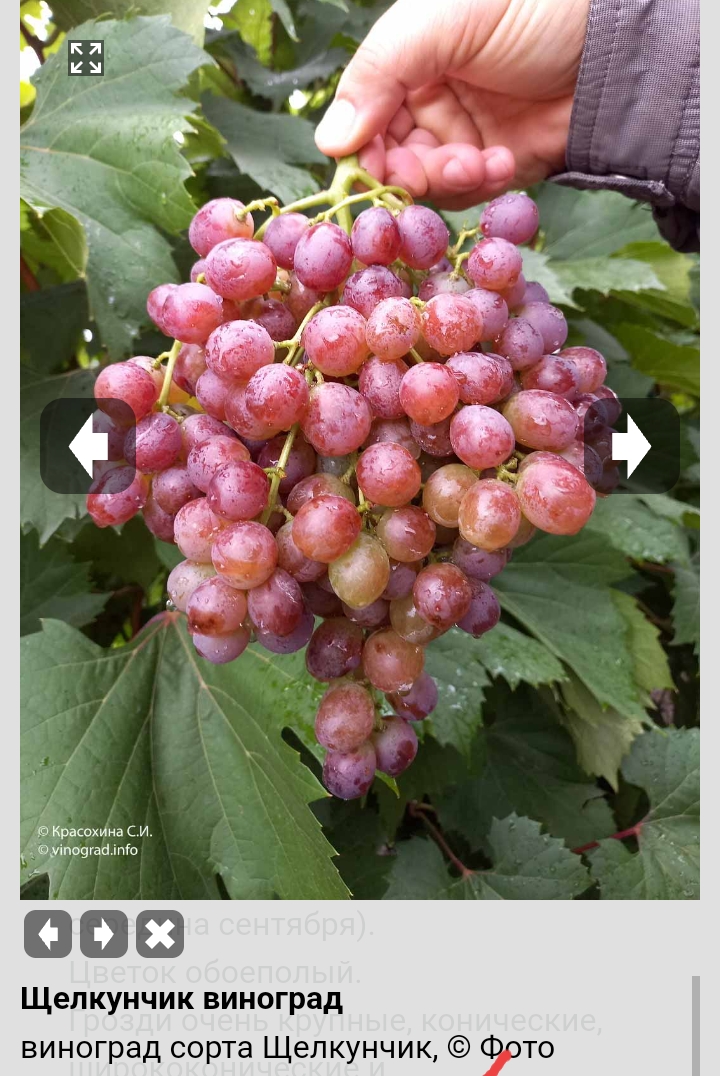720x1076 pixels.
Task: Go to previous image using small toolbar arrow
Action: coord(48,934)
